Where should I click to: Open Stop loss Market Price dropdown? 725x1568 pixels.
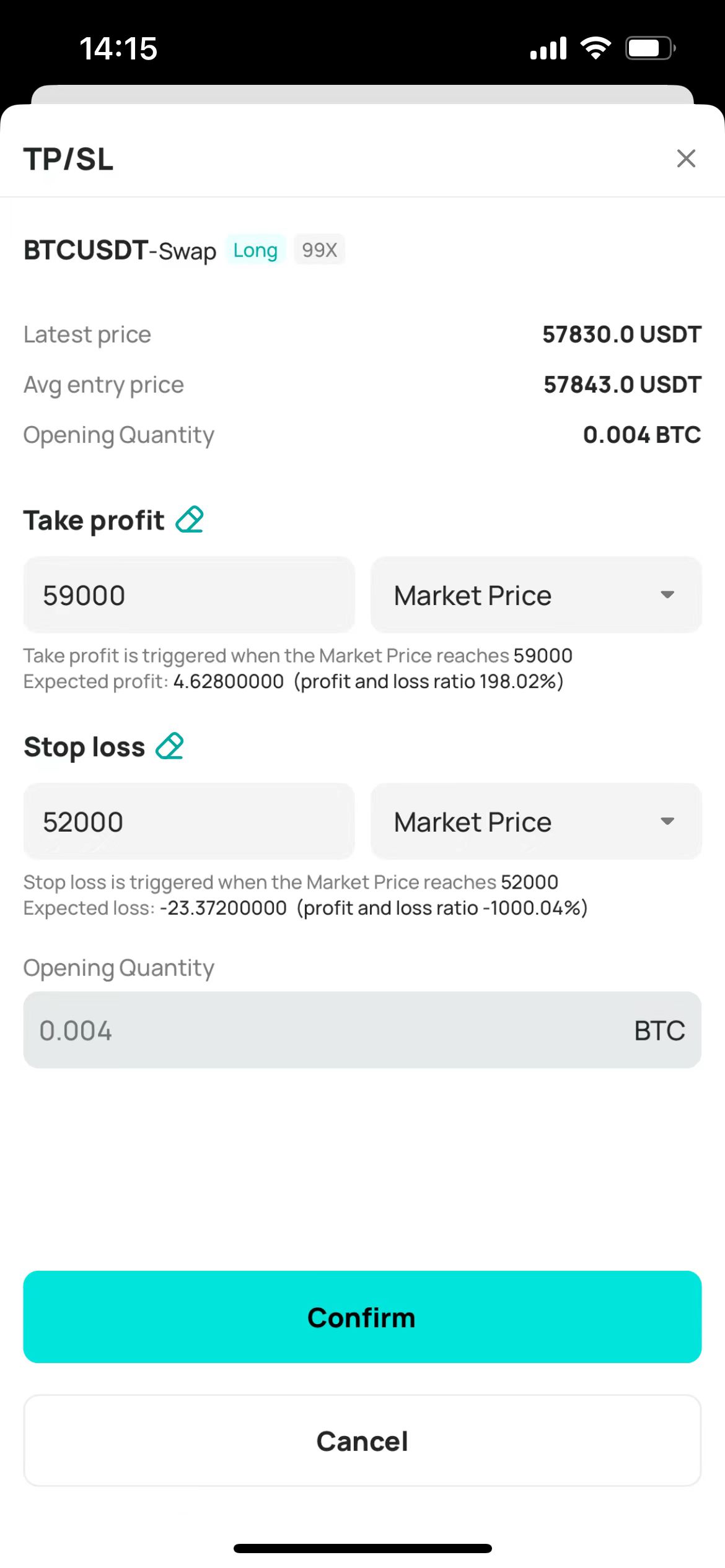[x=536, y=822]
